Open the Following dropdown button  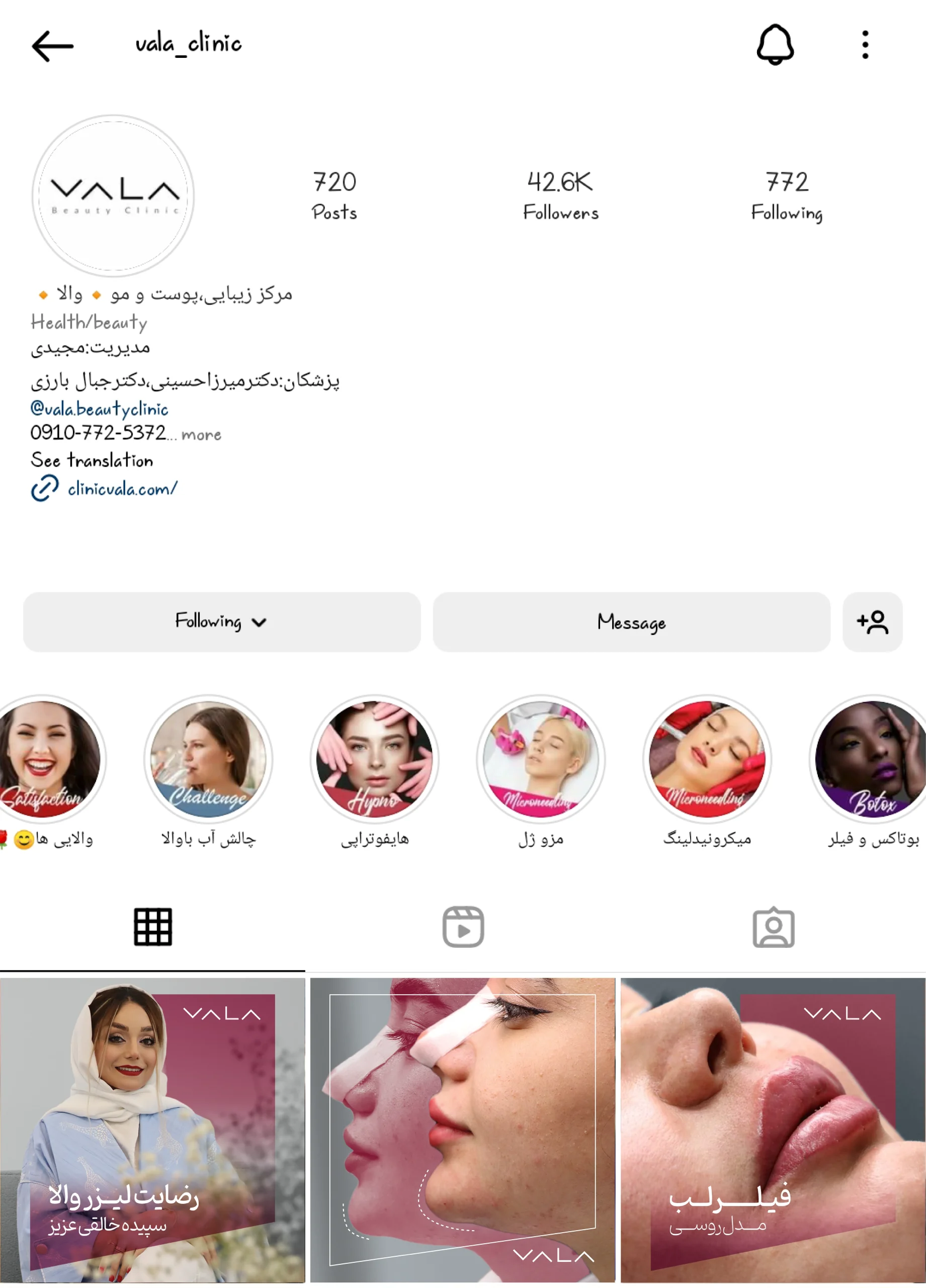[x=221, y=622]
